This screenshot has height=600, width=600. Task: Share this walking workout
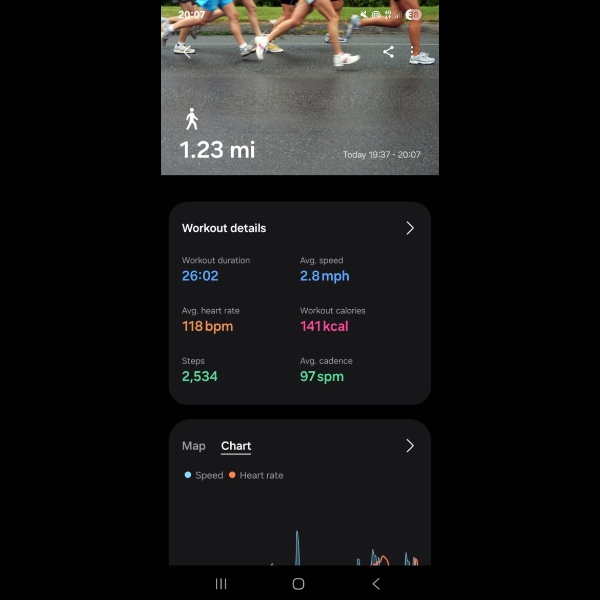coord(388,52)
